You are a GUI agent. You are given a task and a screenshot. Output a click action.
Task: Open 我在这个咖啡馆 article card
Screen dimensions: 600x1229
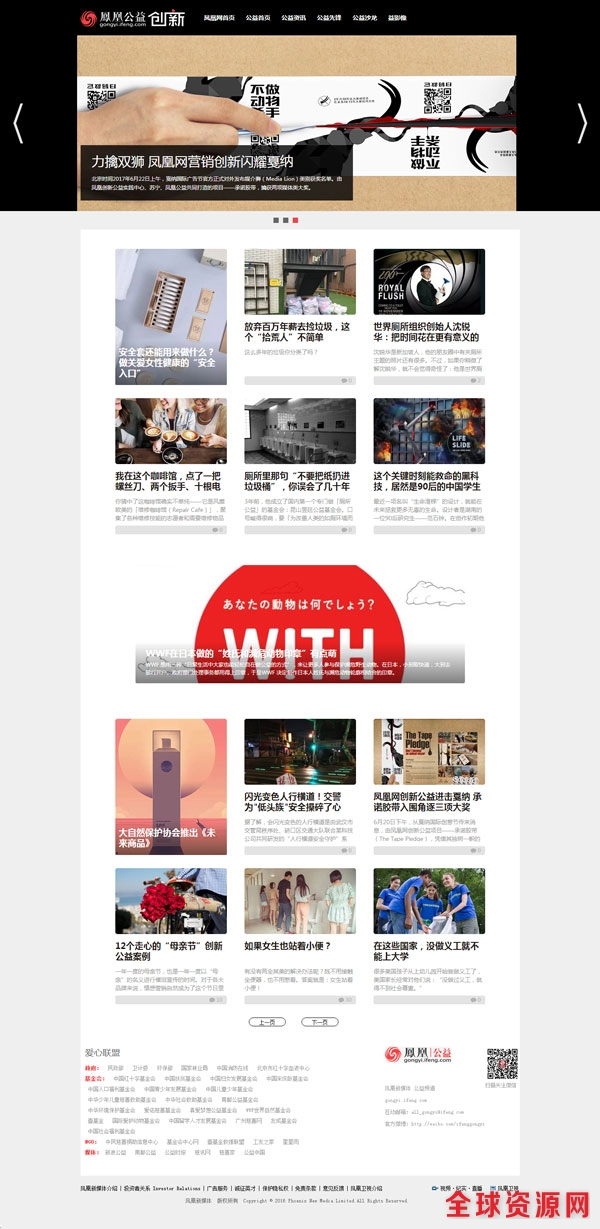[168, 482]
